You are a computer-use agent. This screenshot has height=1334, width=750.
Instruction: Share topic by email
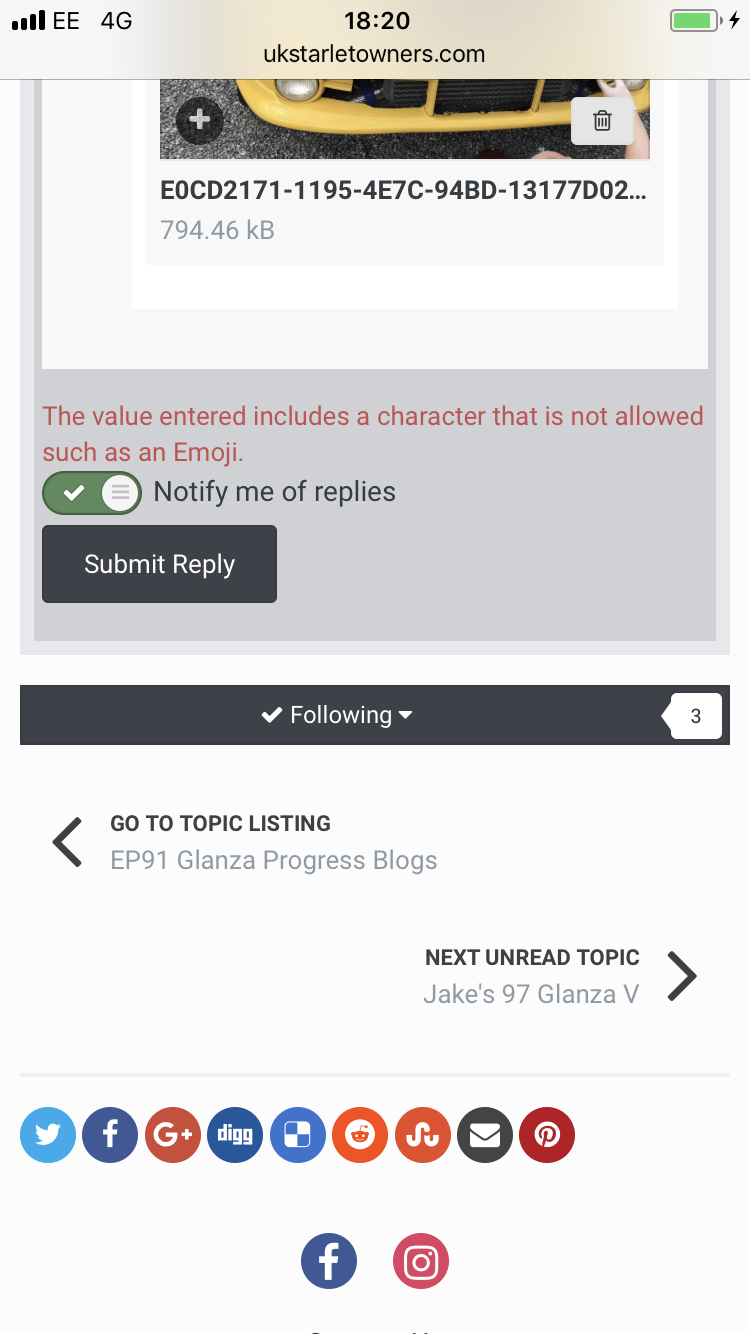tap(485, 1135)
